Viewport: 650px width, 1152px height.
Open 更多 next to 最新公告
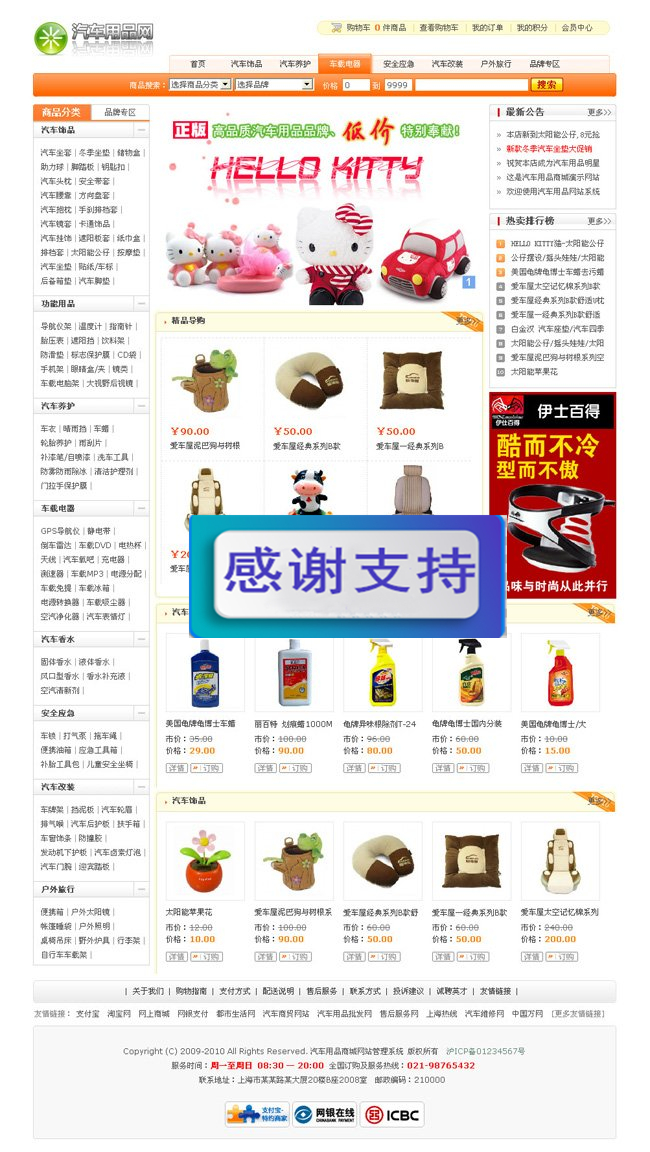(x=599, y=112)
